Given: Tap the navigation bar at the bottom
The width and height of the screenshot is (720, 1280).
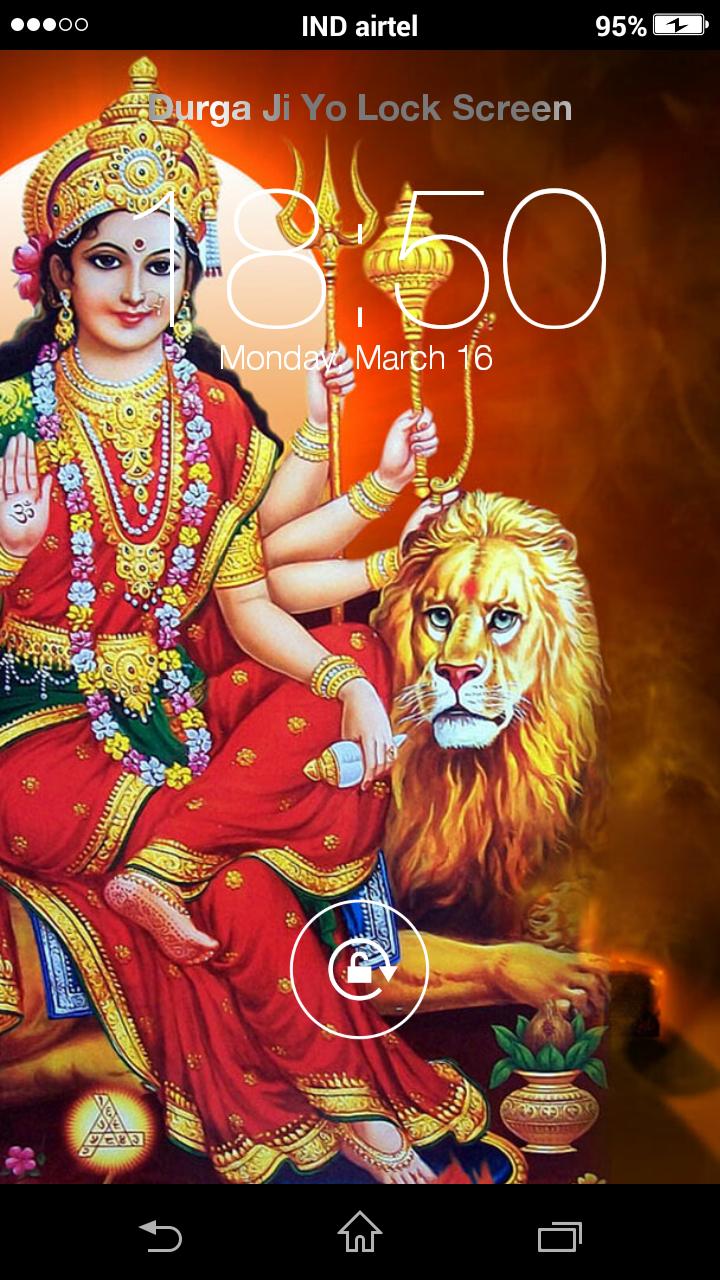Looking at the screenshot, I should click(x=360, y=1237).
